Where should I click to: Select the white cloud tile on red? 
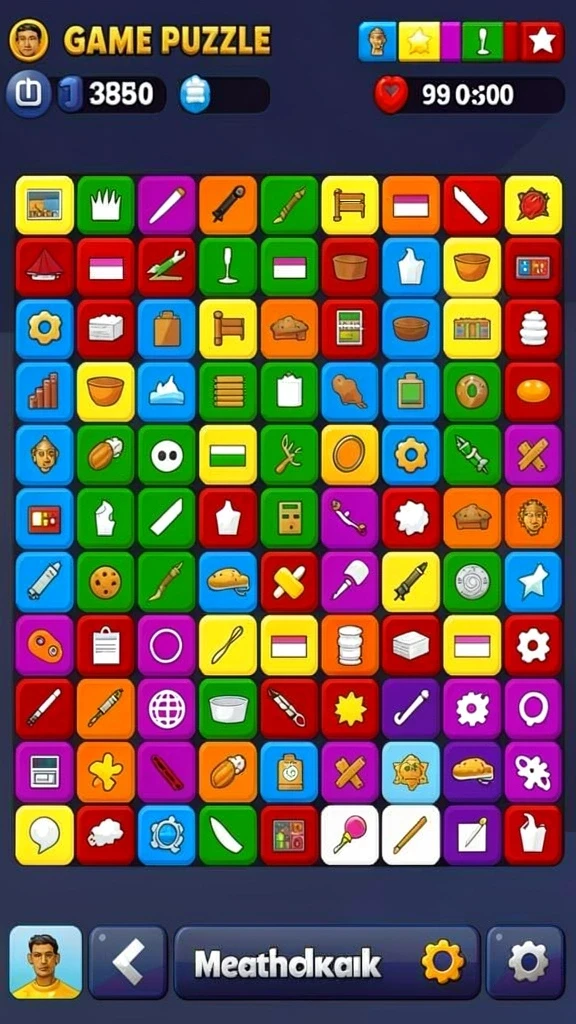pos(106,835)
